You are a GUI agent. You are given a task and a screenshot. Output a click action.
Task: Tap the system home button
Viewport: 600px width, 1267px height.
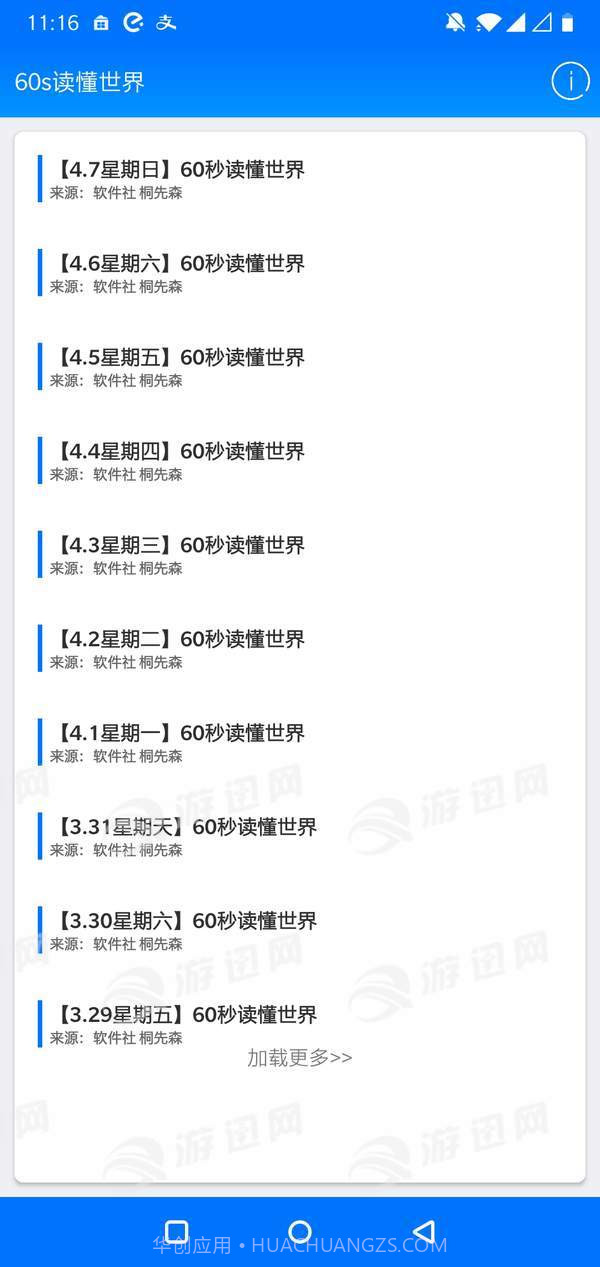300,1231
